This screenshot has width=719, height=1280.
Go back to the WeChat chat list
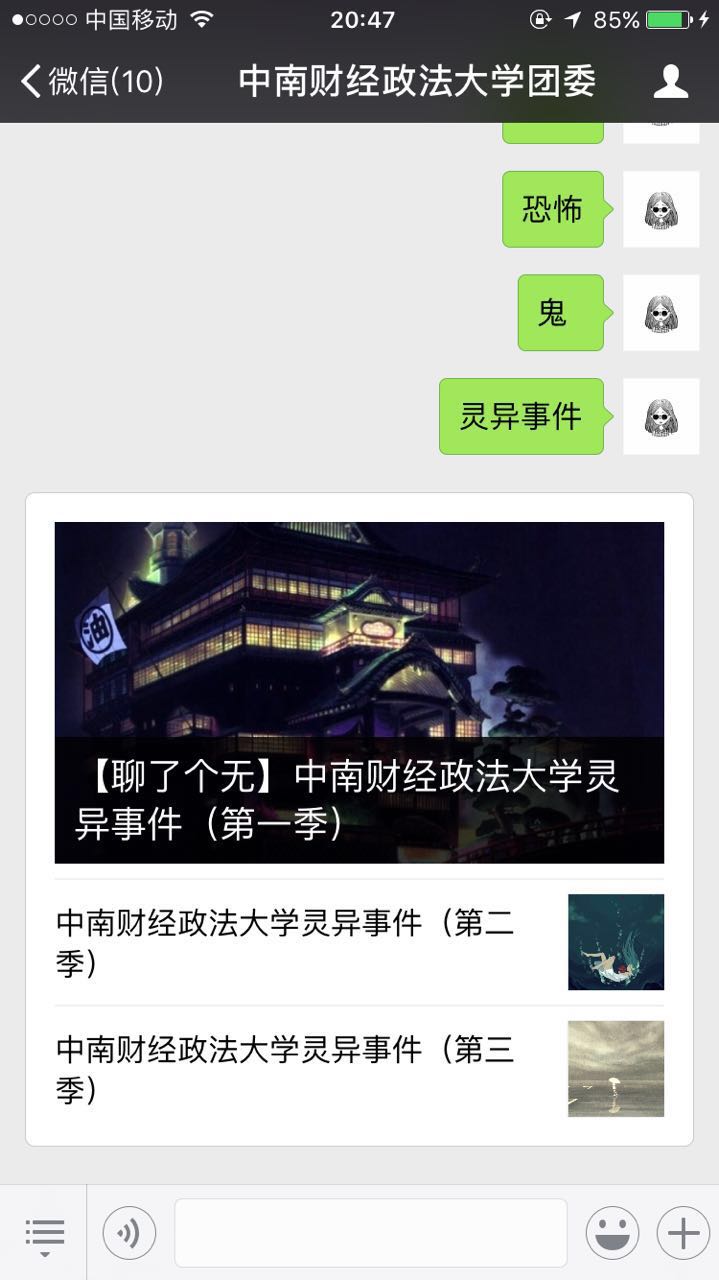[90, 81]
